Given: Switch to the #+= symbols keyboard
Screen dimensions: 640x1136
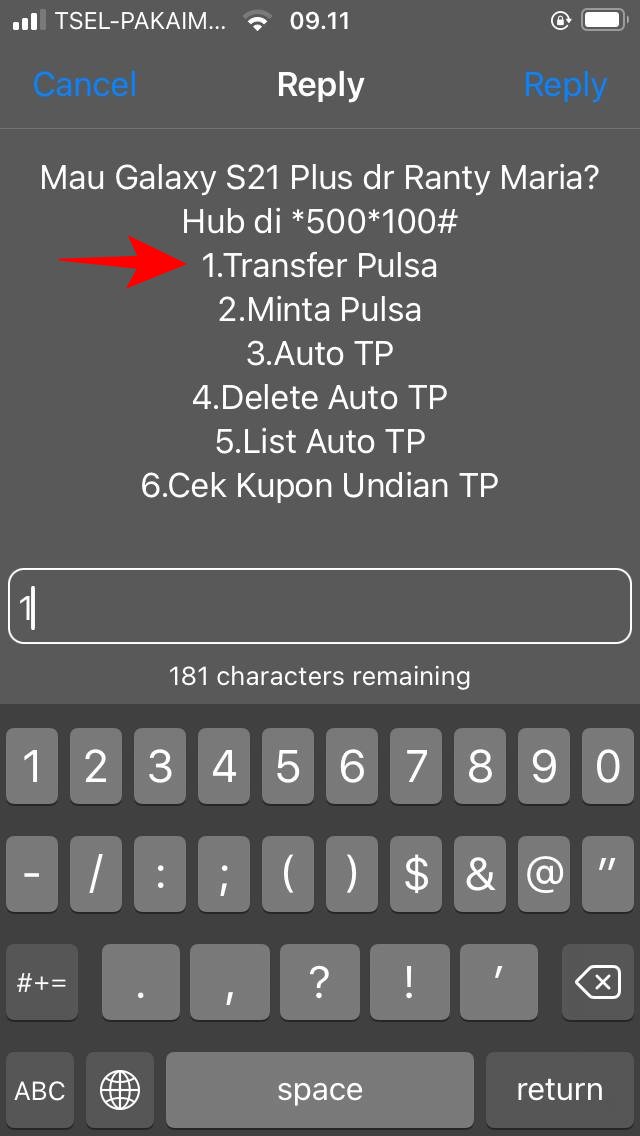Looking at the screenshot, I should [41, 983].
